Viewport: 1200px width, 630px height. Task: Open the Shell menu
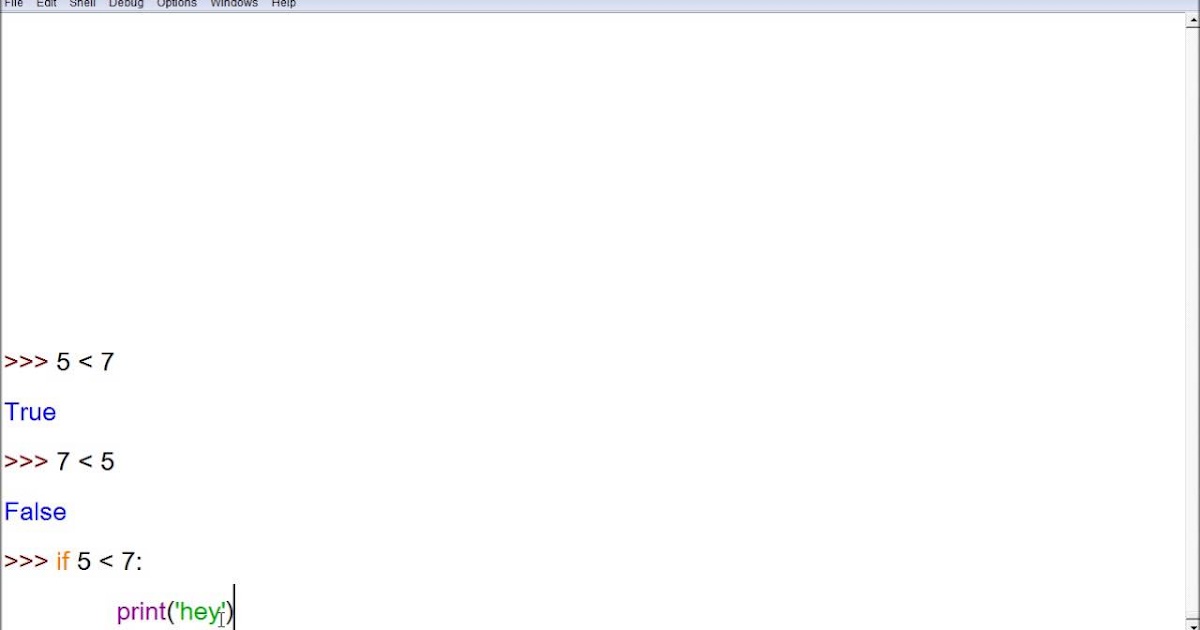pos(83,4)
